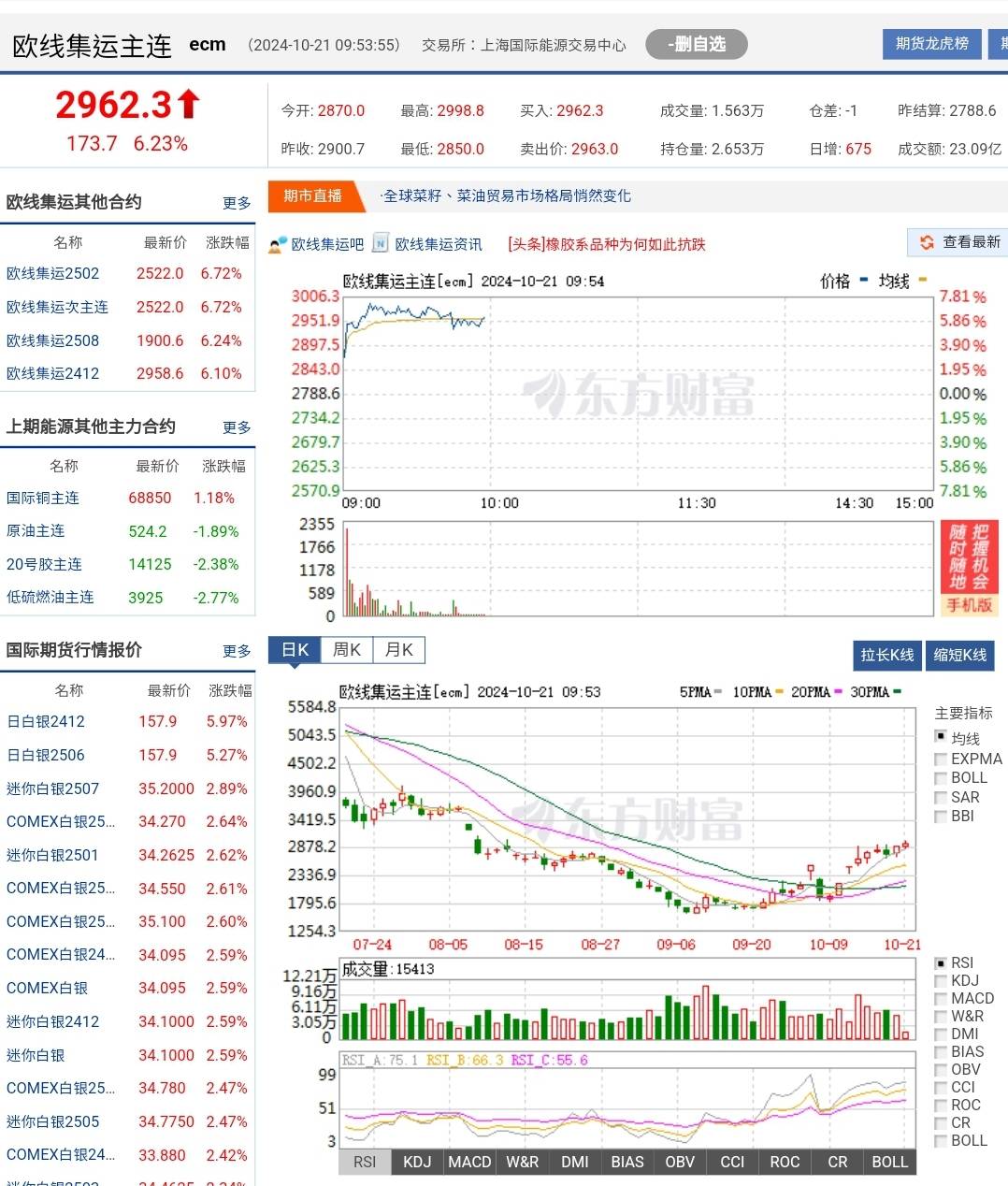The width and height of the screenshot is (1008, 1186).
Task: Expand 更多 under 欧线集运其他合约
Action: click(237, 201)
